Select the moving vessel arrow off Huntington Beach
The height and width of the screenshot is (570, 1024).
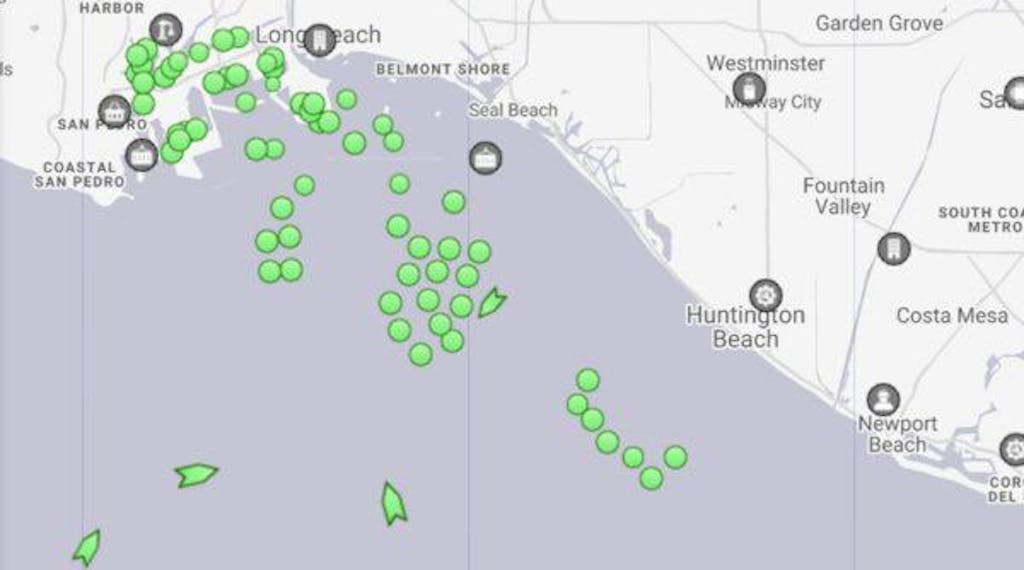[x=491, y=302]
